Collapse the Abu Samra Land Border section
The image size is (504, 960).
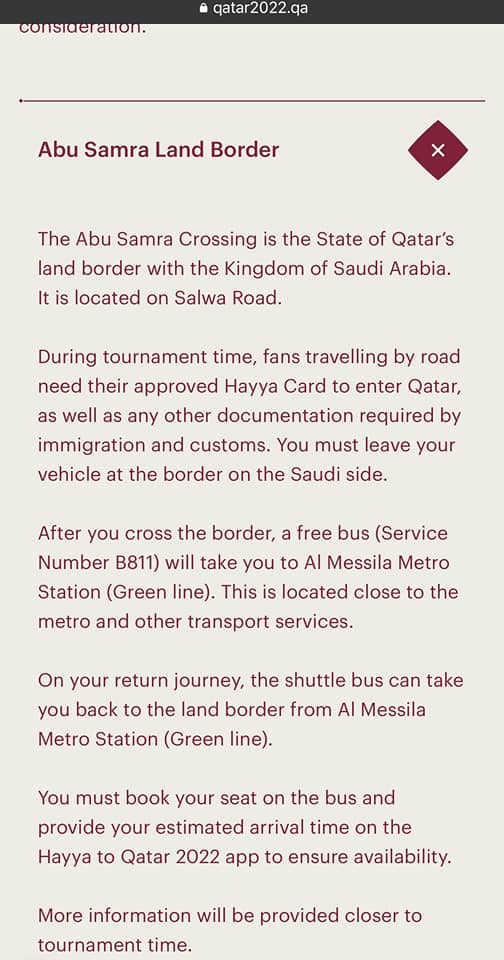pyautogui.click(x=437, y=150)
